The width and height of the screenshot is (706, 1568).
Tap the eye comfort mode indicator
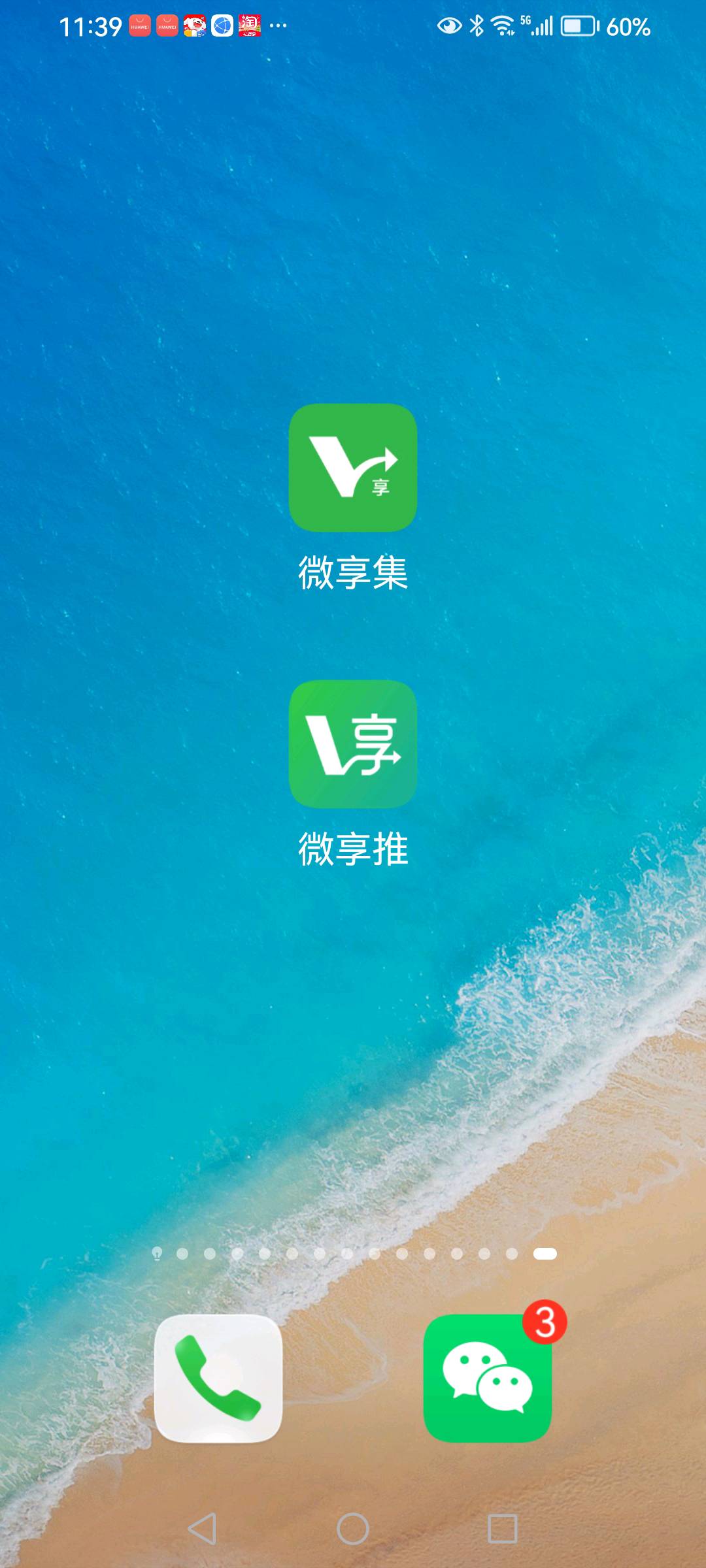[451, 25]
